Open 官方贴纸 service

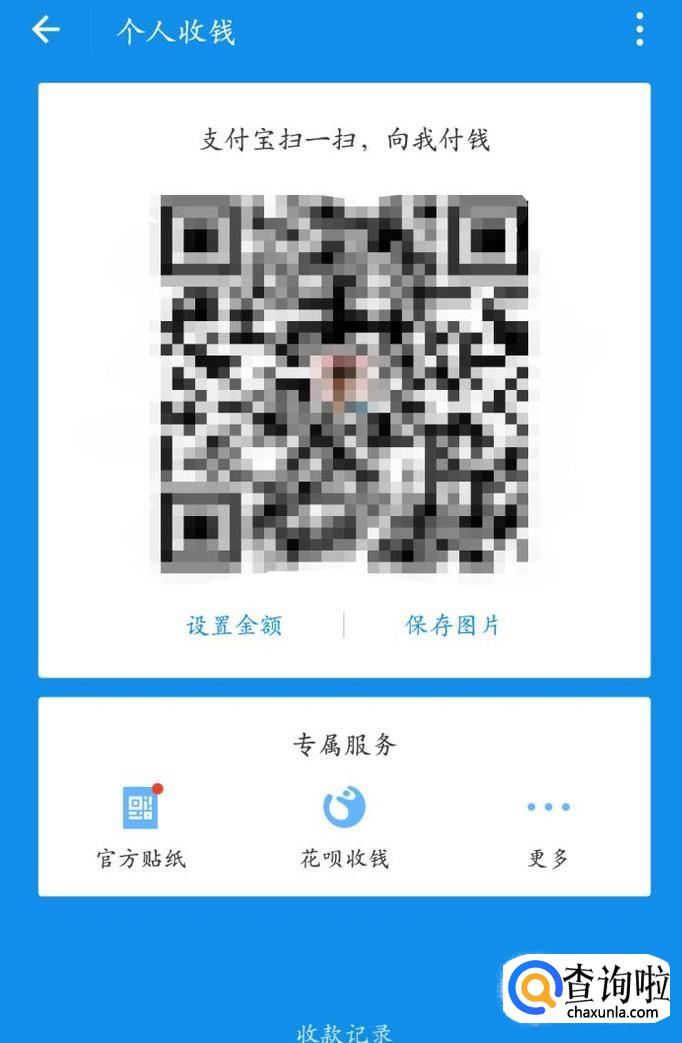(x=141, y=827)
